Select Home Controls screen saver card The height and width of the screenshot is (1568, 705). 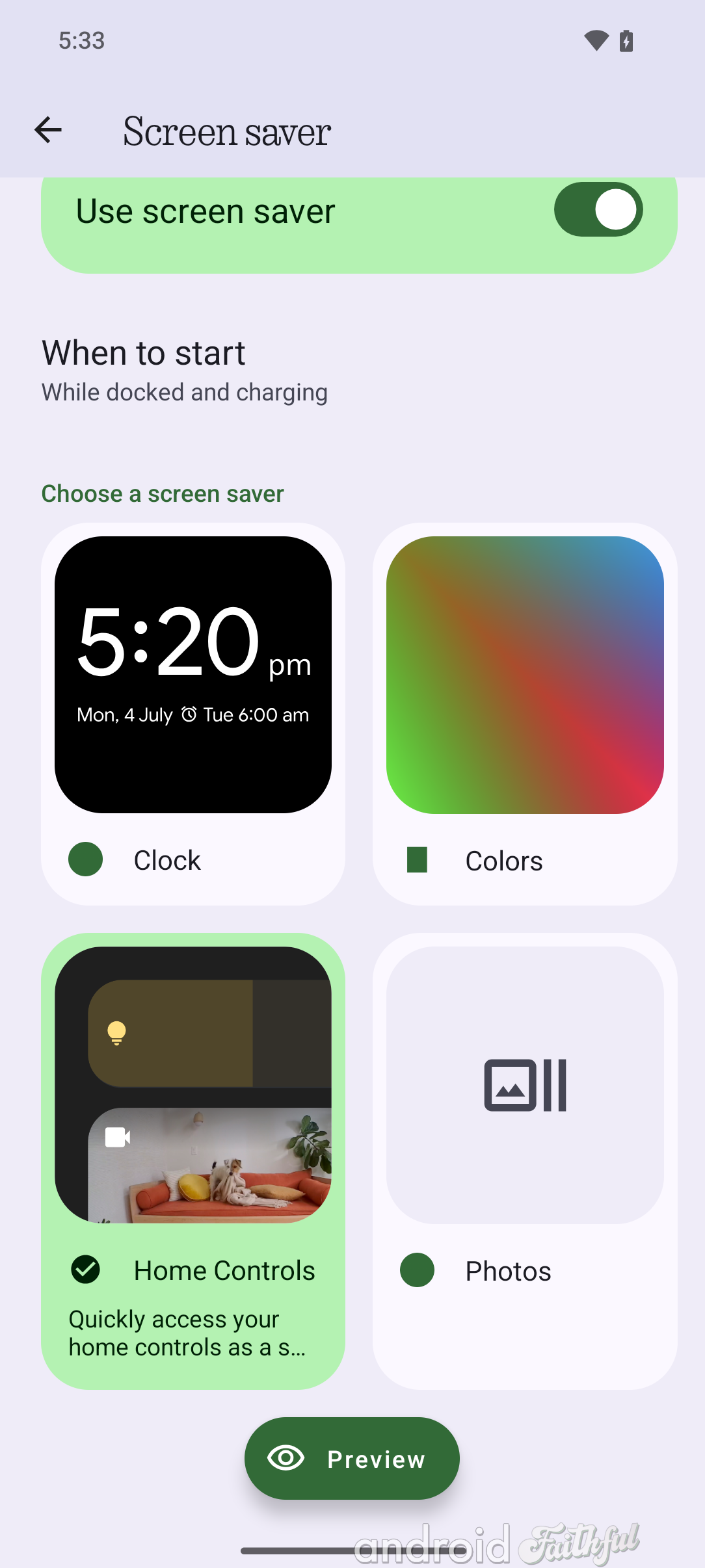pos(193,1160)
